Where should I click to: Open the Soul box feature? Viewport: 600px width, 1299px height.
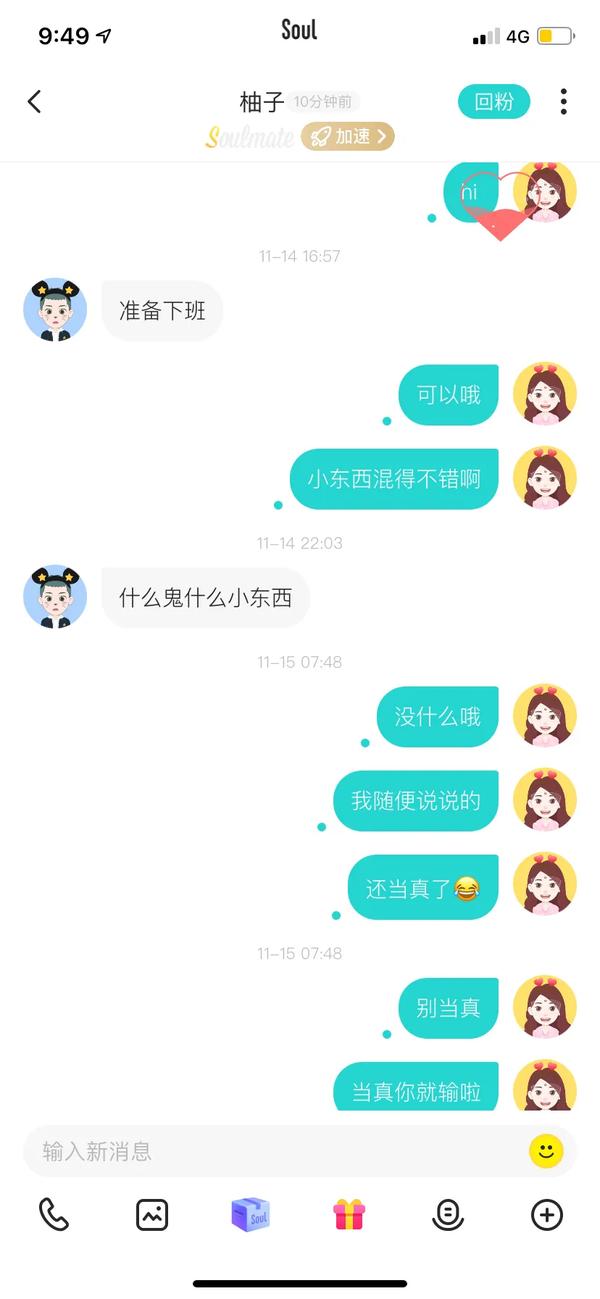pos(250,1215)
